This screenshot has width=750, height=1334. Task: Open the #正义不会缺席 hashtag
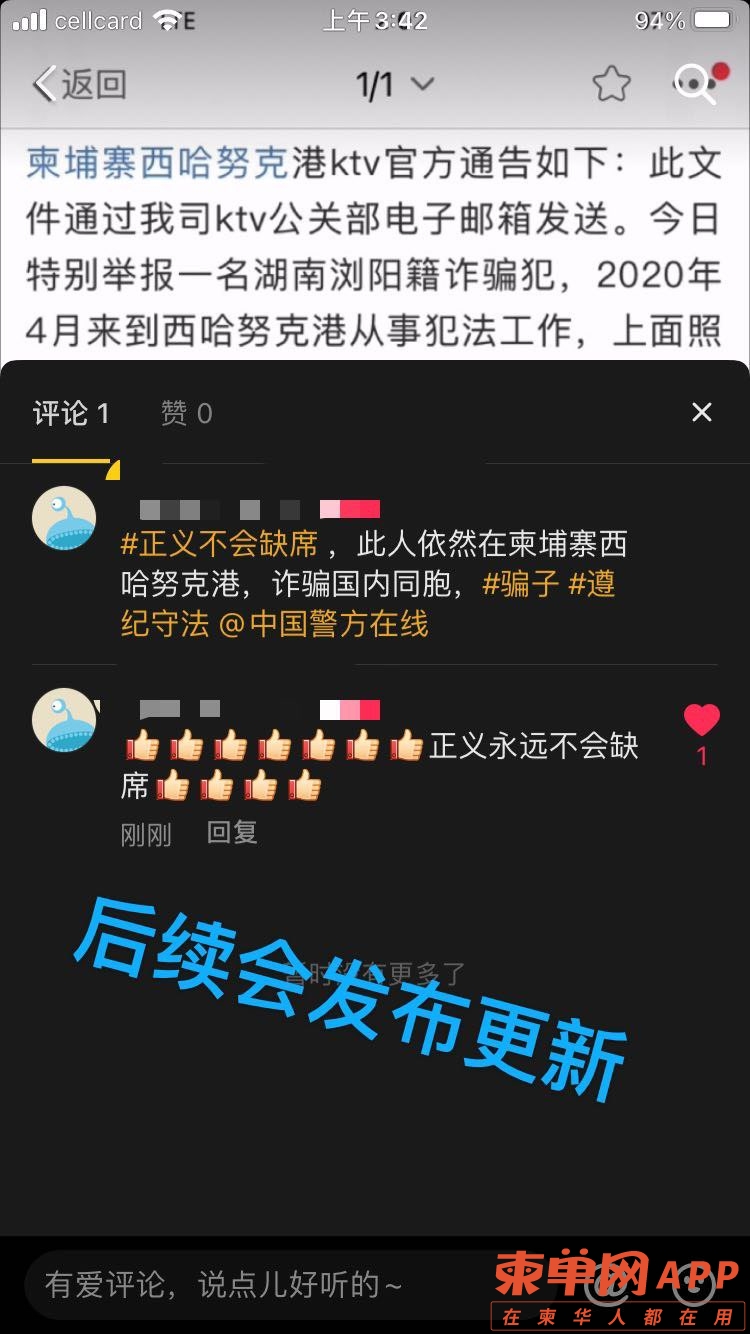point(219,544)
